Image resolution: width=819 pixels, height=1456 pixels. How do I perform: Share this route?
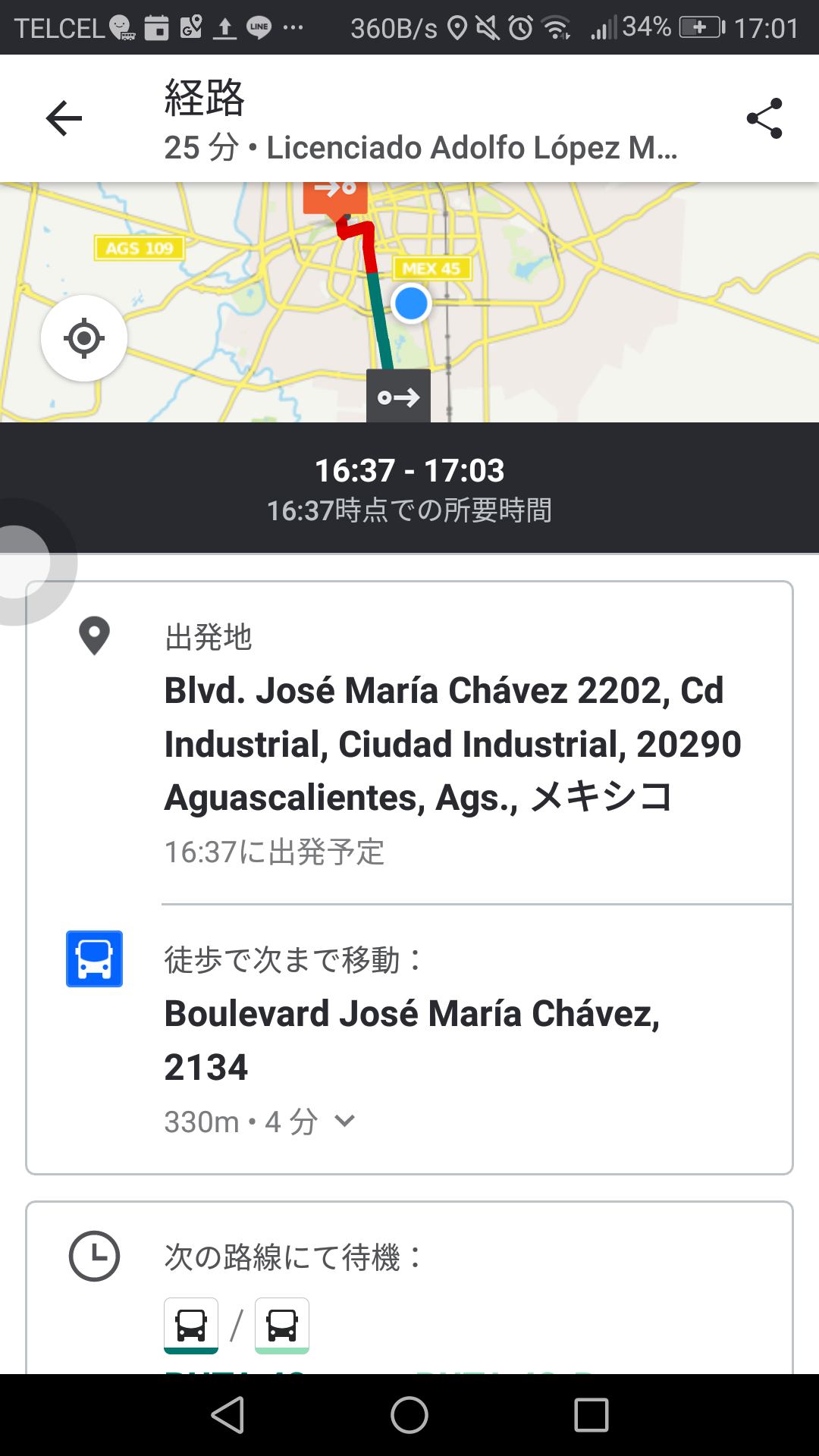[x=764, y=118]
